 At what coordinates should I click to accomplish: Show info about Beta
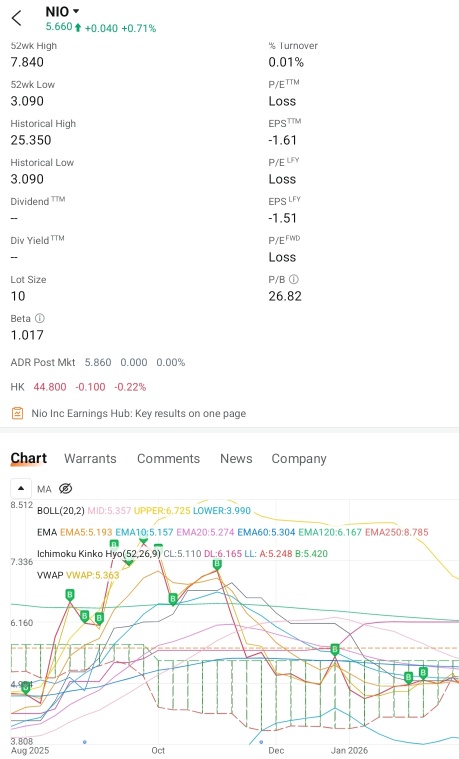pos(40,319)
